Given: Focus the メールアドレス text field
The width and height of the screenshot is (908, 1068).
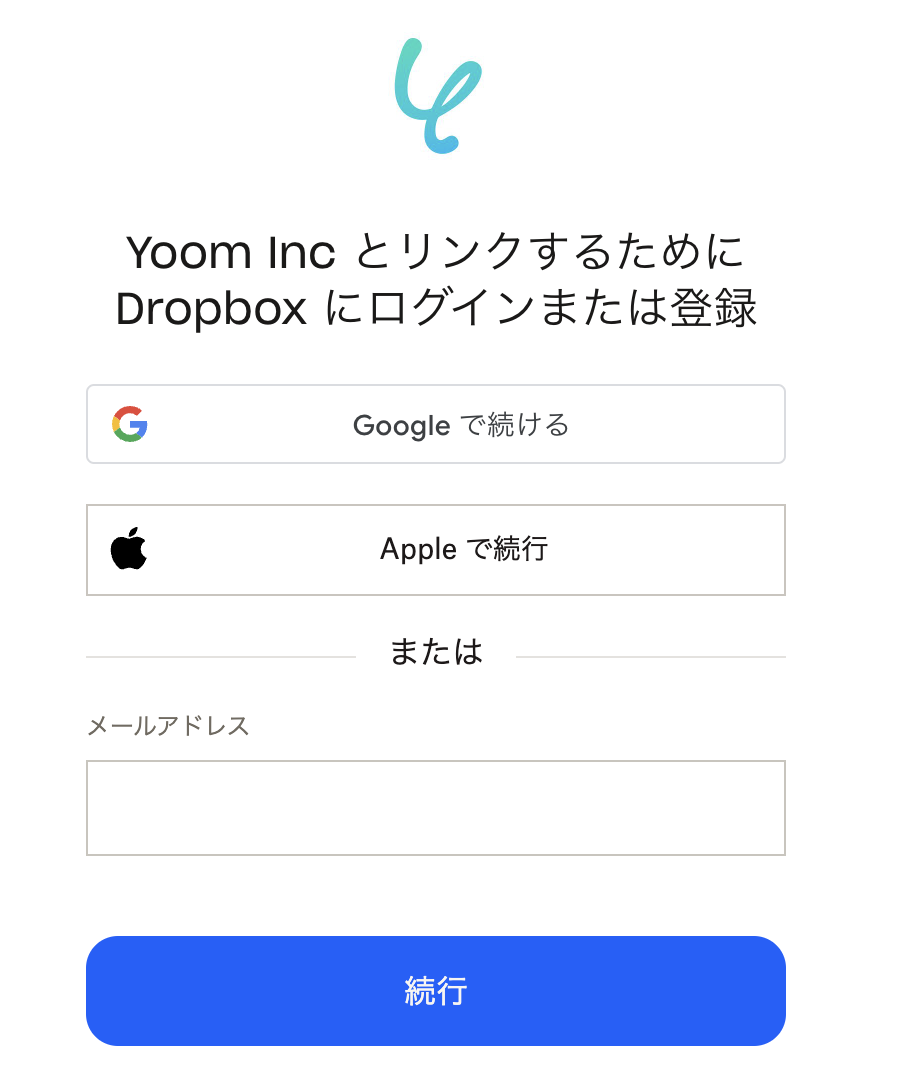Looking at the screenshot, I should pyautogui.click(x=436, y=808).
